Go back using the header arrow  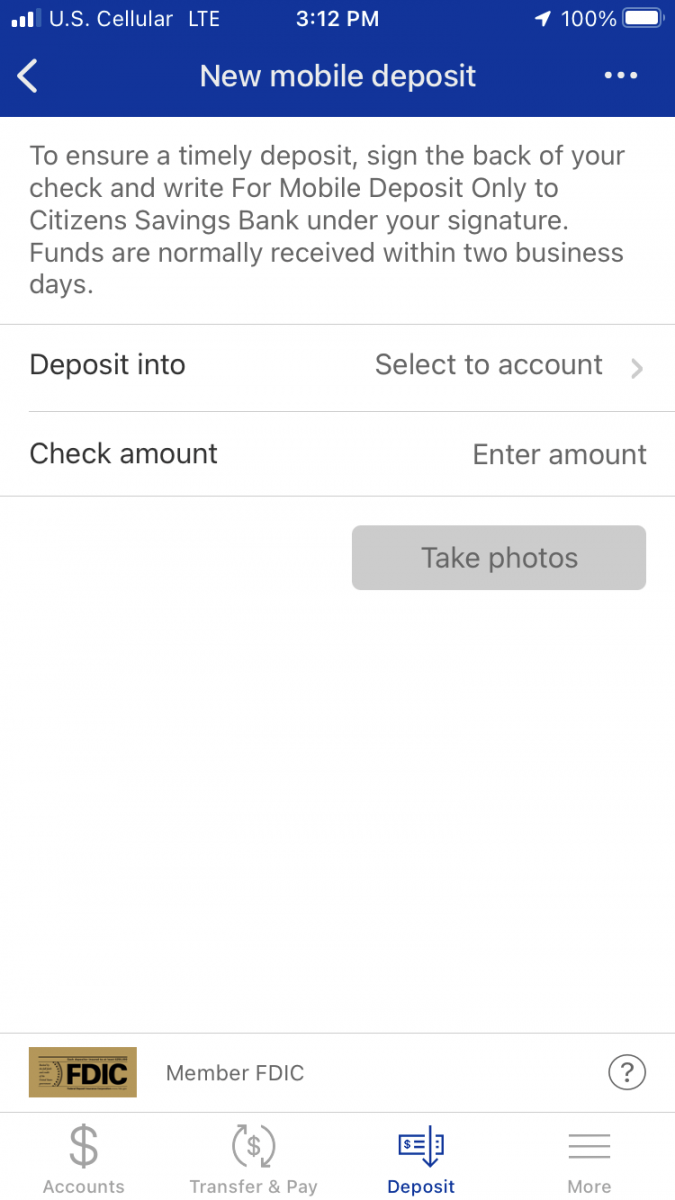(28, 76)
